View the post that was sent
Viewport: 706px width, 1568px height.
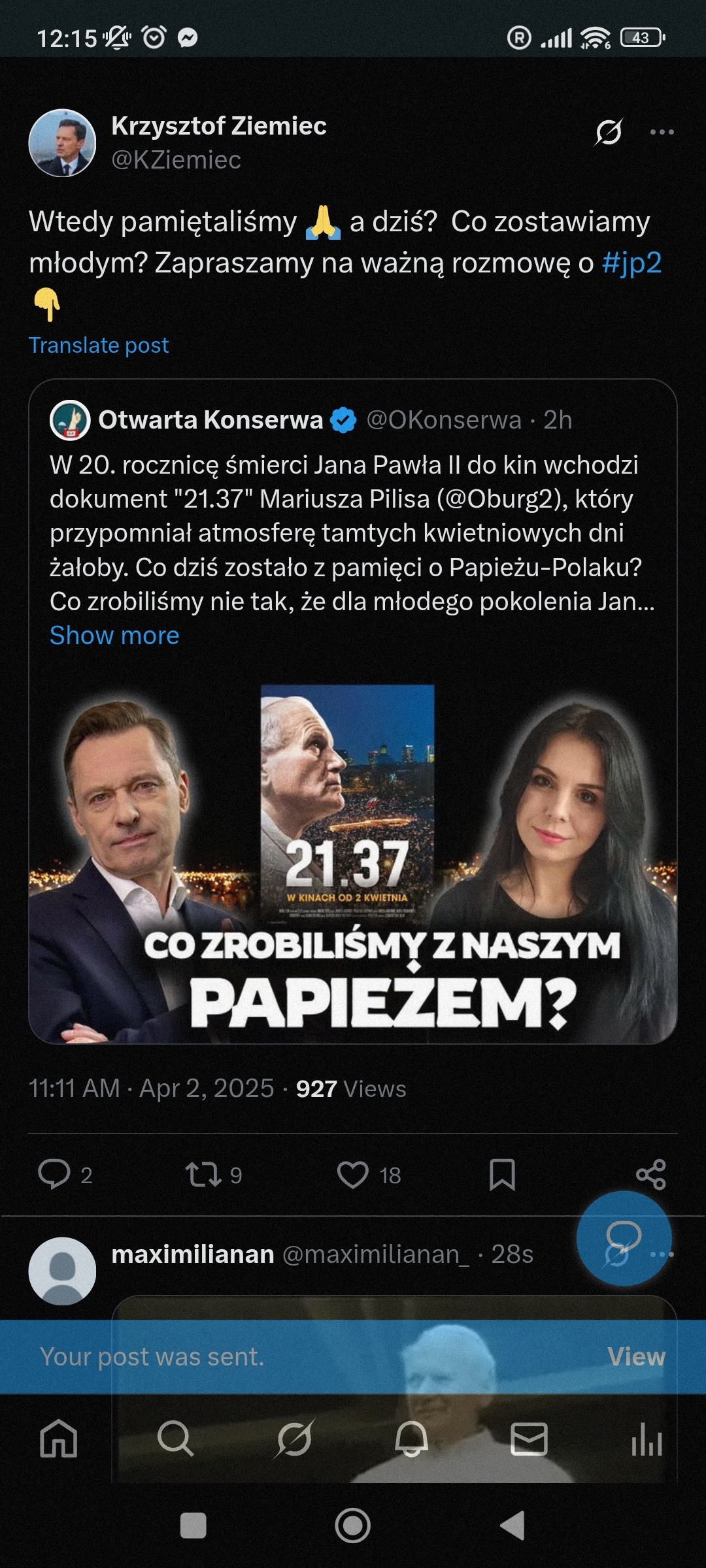(x=635, y=1357)
